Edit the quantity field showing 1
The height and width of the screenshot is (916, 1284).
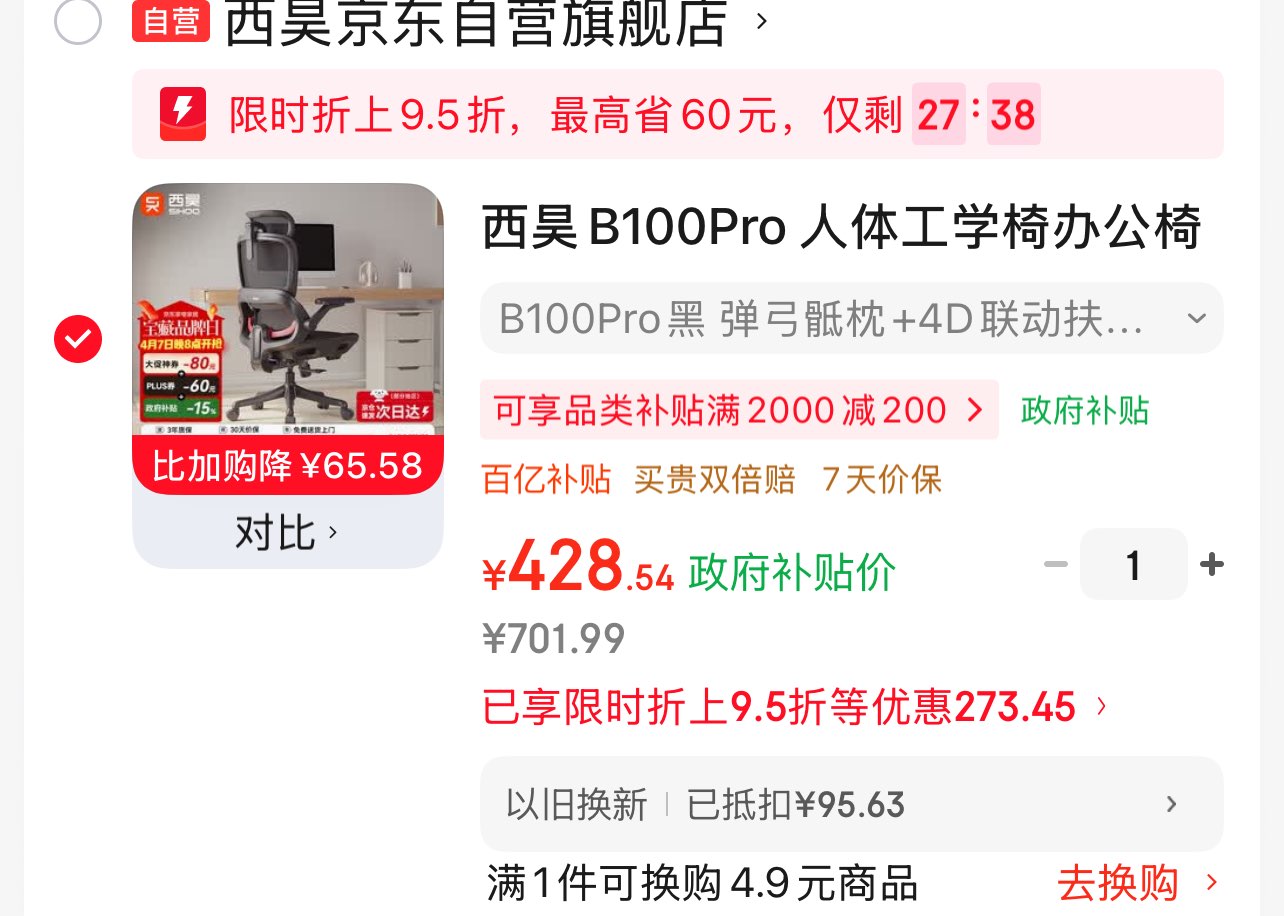pos(1133,565)
